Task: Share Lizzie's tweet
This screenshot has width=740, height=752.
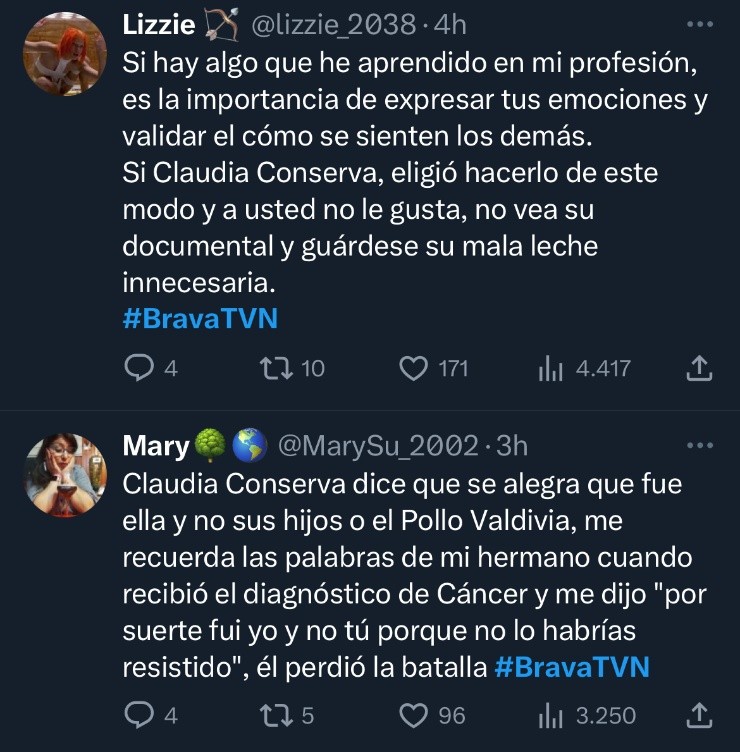Action: (700, 369)
